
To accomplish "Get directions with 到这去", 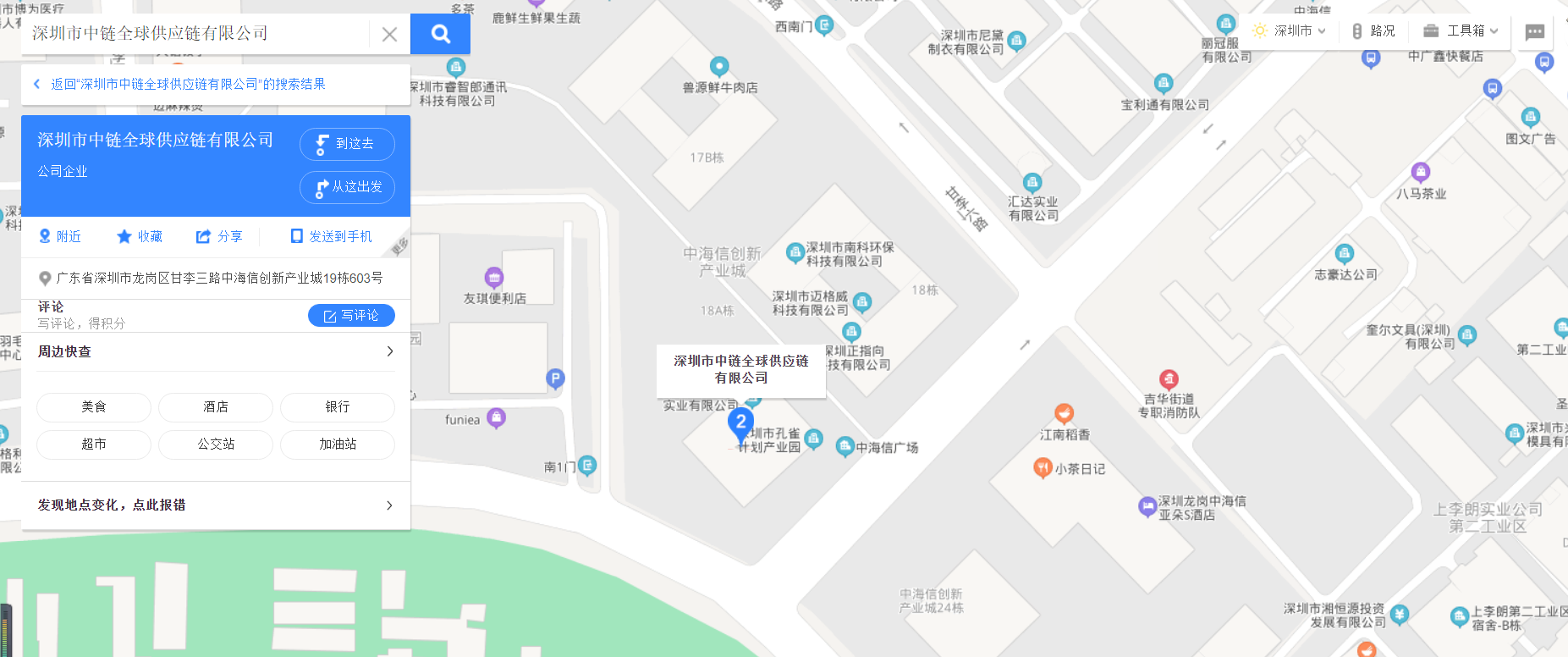I will [347, 144].
